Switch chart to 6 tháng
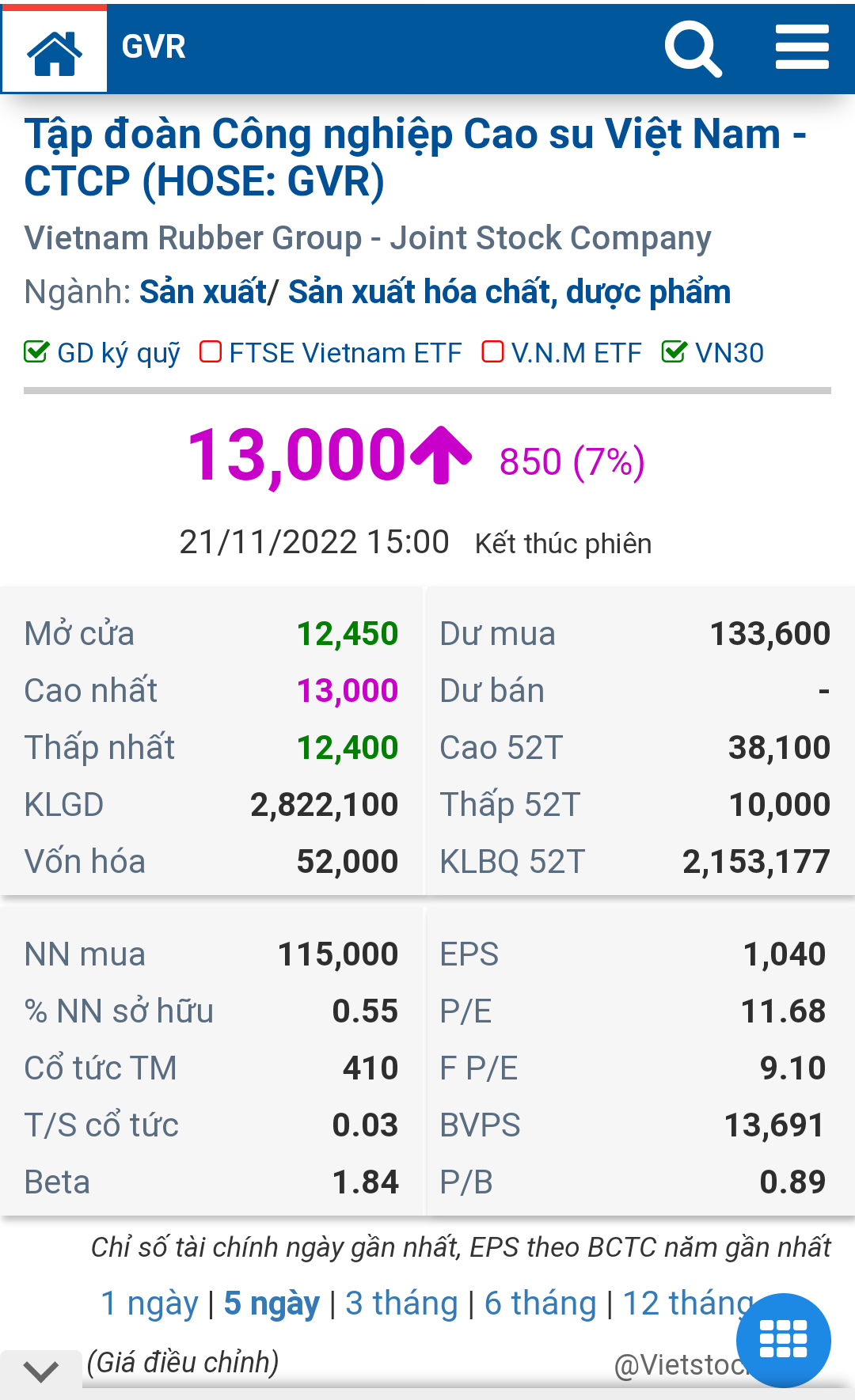This screenshot has width=855, height=1400. (x=540, y=1303)
